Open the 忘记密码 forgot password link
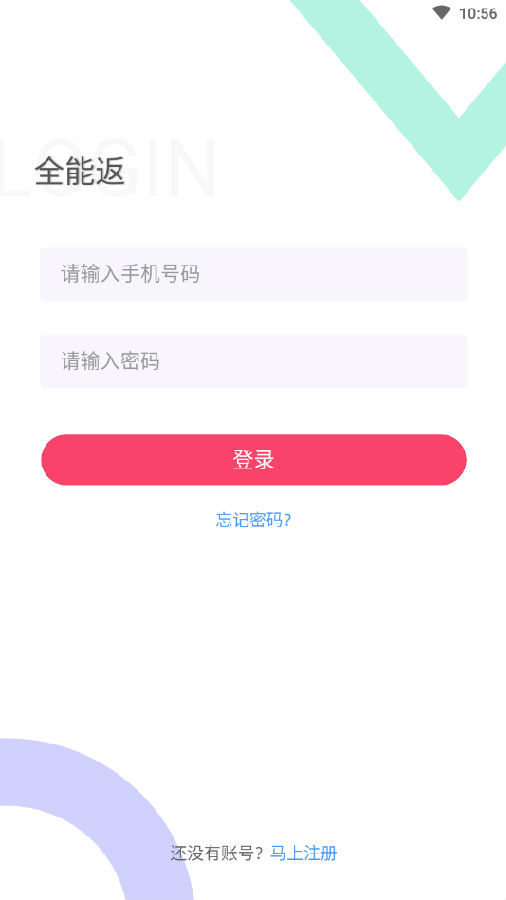Image resolution: width=506 pixels, height=900 pixels. click(254, 519)
